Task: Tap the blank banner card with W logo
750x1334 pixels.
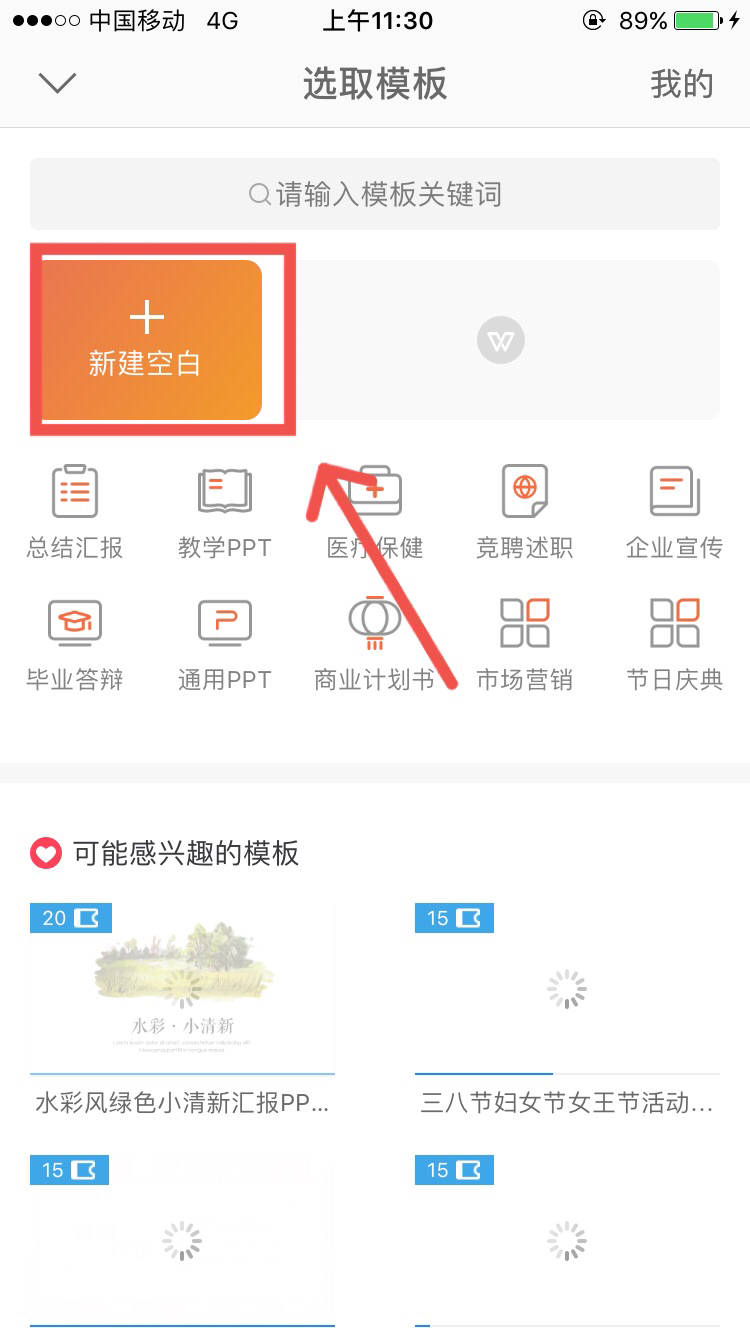Action: pyautogui.click(x=500, y=342)
